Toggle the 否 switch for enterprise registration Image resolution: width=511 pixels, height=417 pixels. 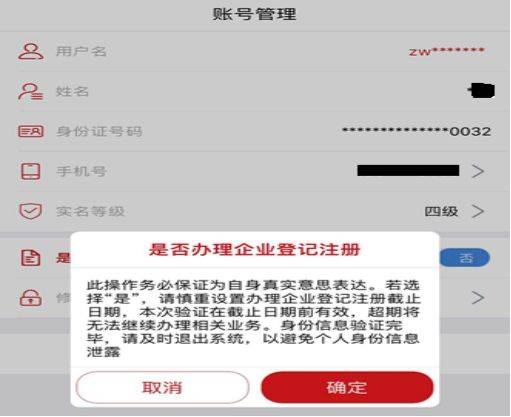coord(465,258)
